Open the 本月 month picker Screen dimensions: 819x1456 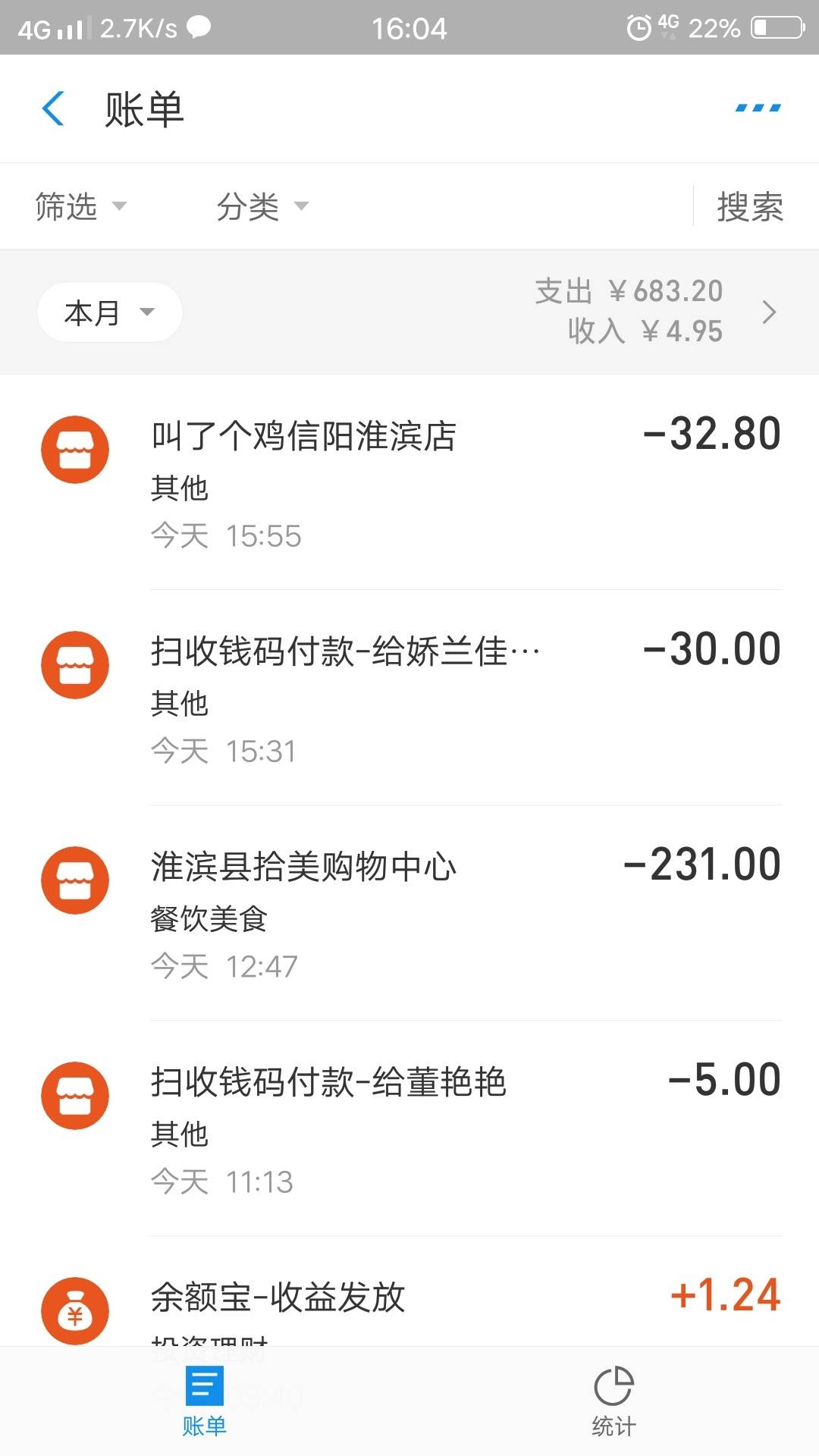[109, 312]
